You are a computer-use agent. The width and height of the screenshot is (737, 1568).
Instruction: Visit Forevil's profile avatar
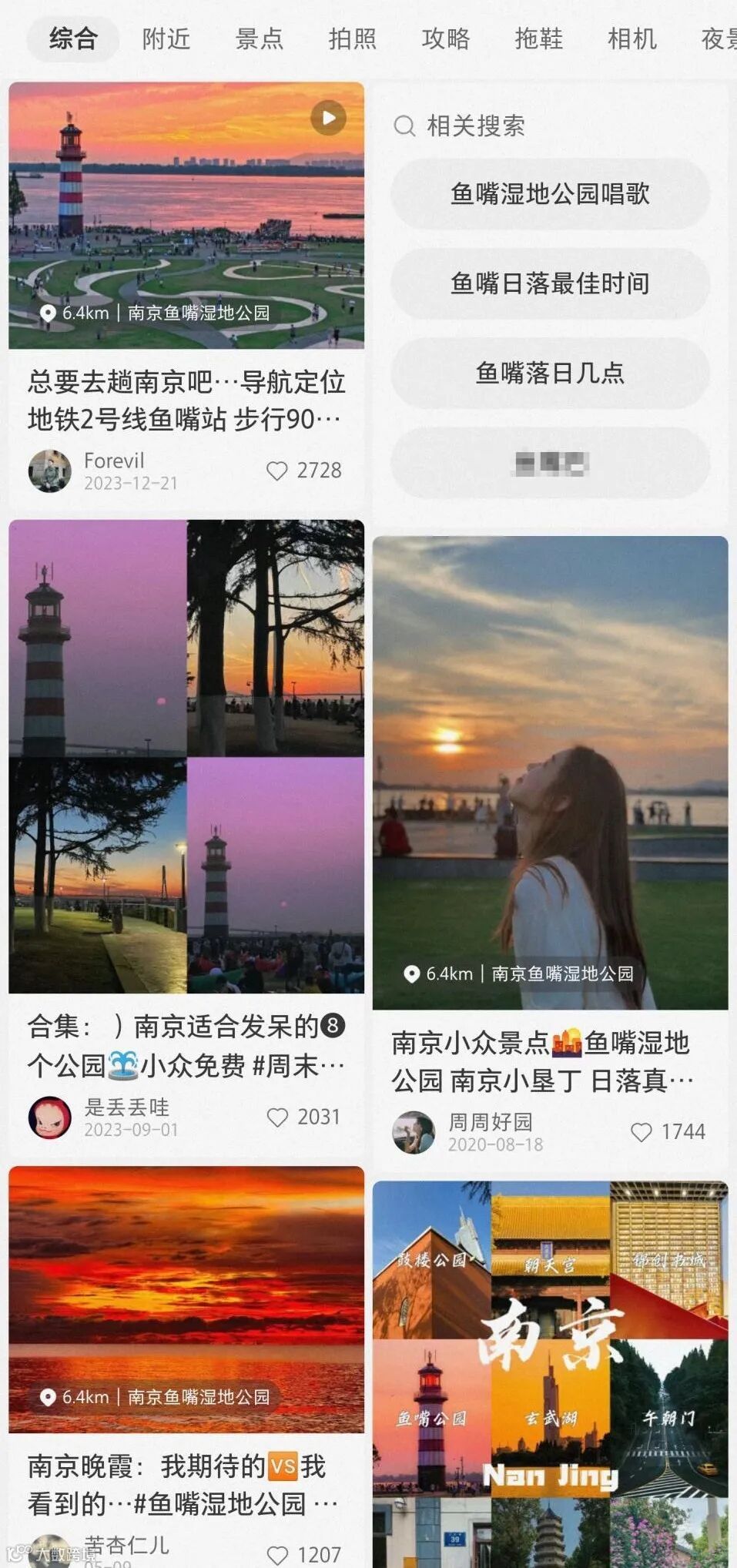point(50,471)
